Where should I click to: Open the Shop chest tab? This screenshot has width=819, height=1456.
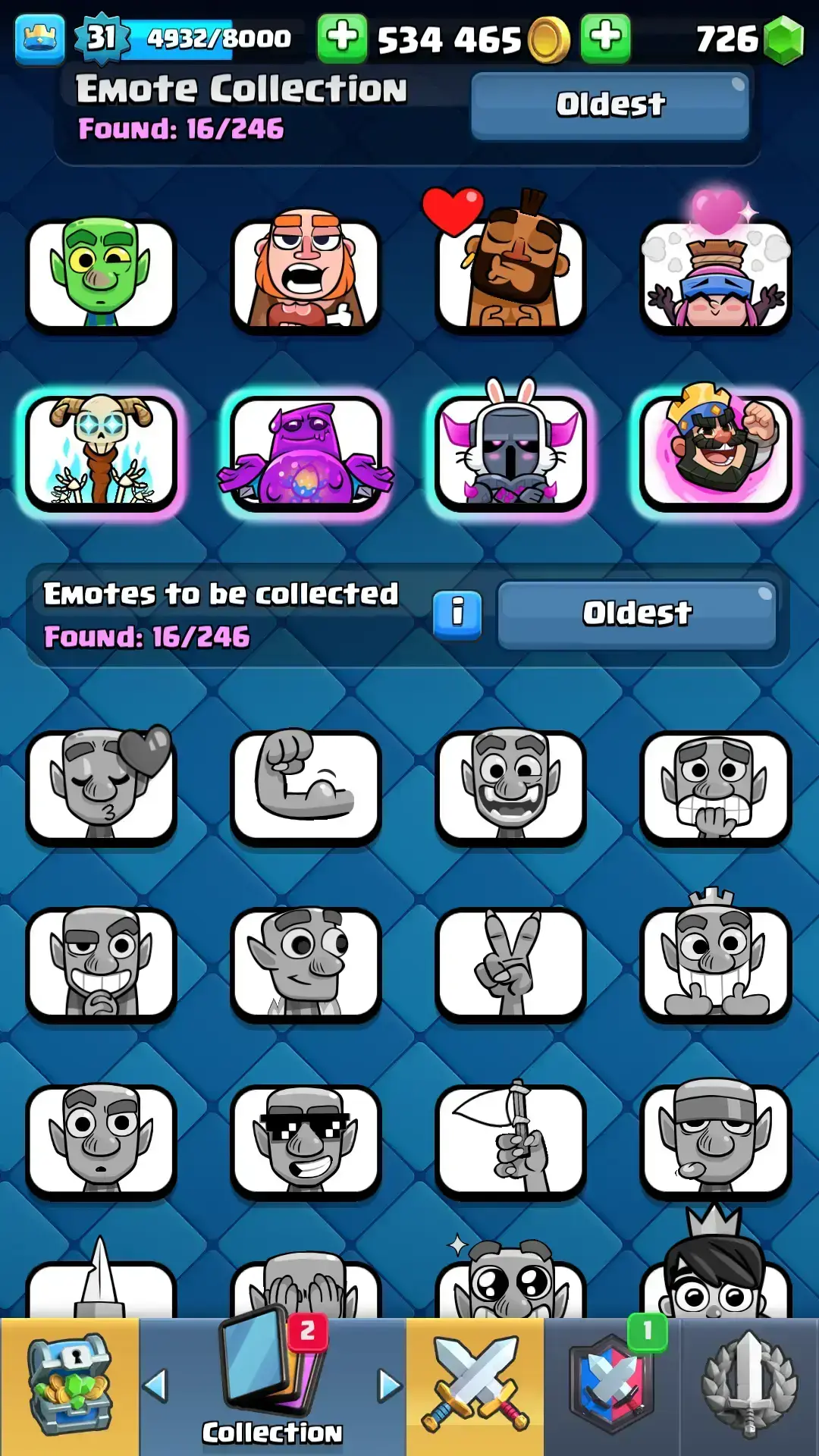(x=69, y=1386)
